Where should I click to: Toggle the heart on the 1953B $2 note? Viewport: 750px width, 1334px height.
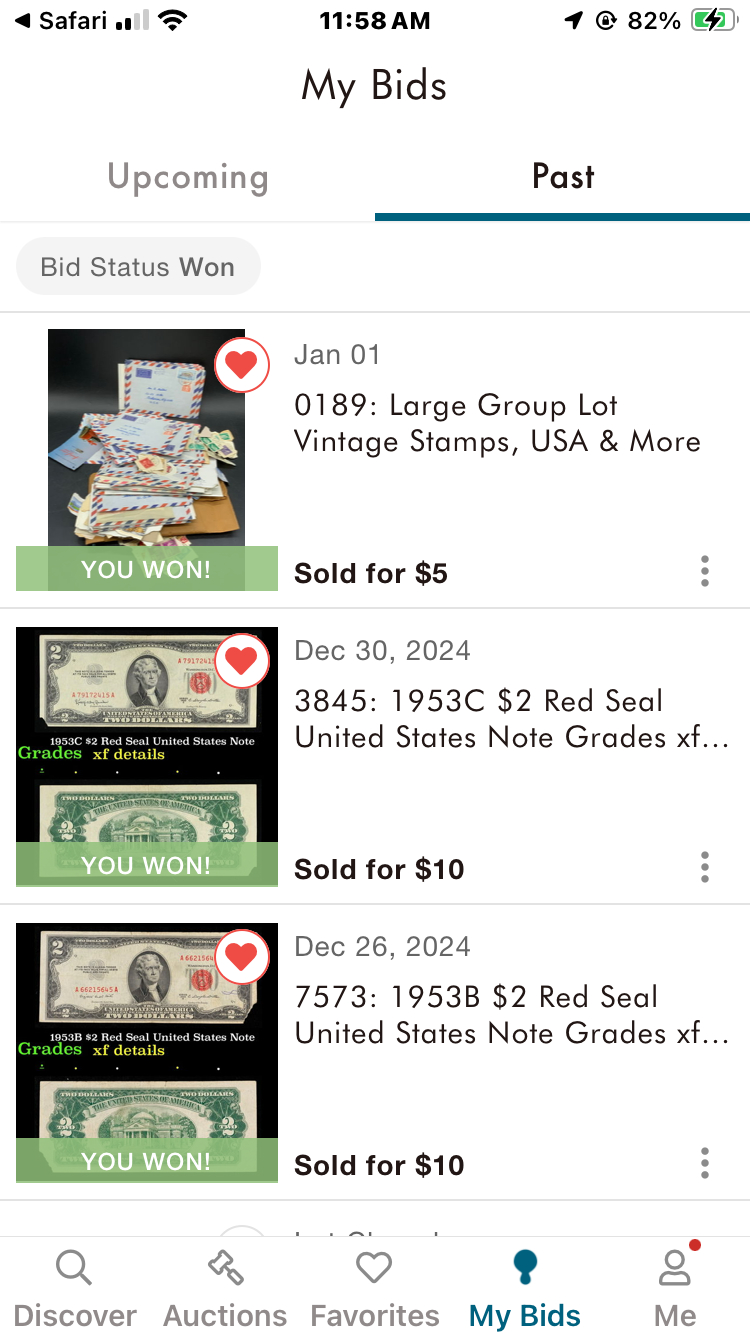(x=241, y=957)
